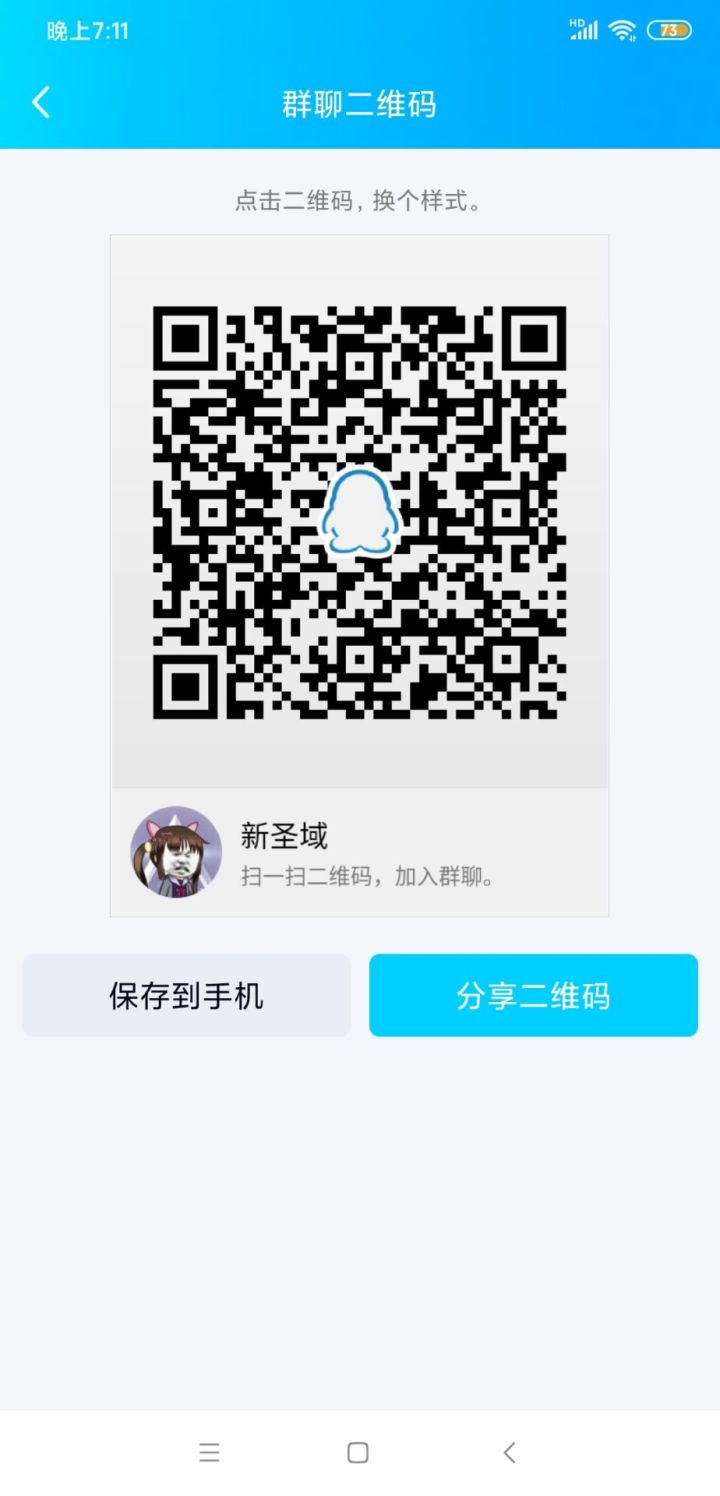This screenshot has width=720, height=1496.
Task: Tap the hint text 点击二维码，换个样式
Action: 359,201
